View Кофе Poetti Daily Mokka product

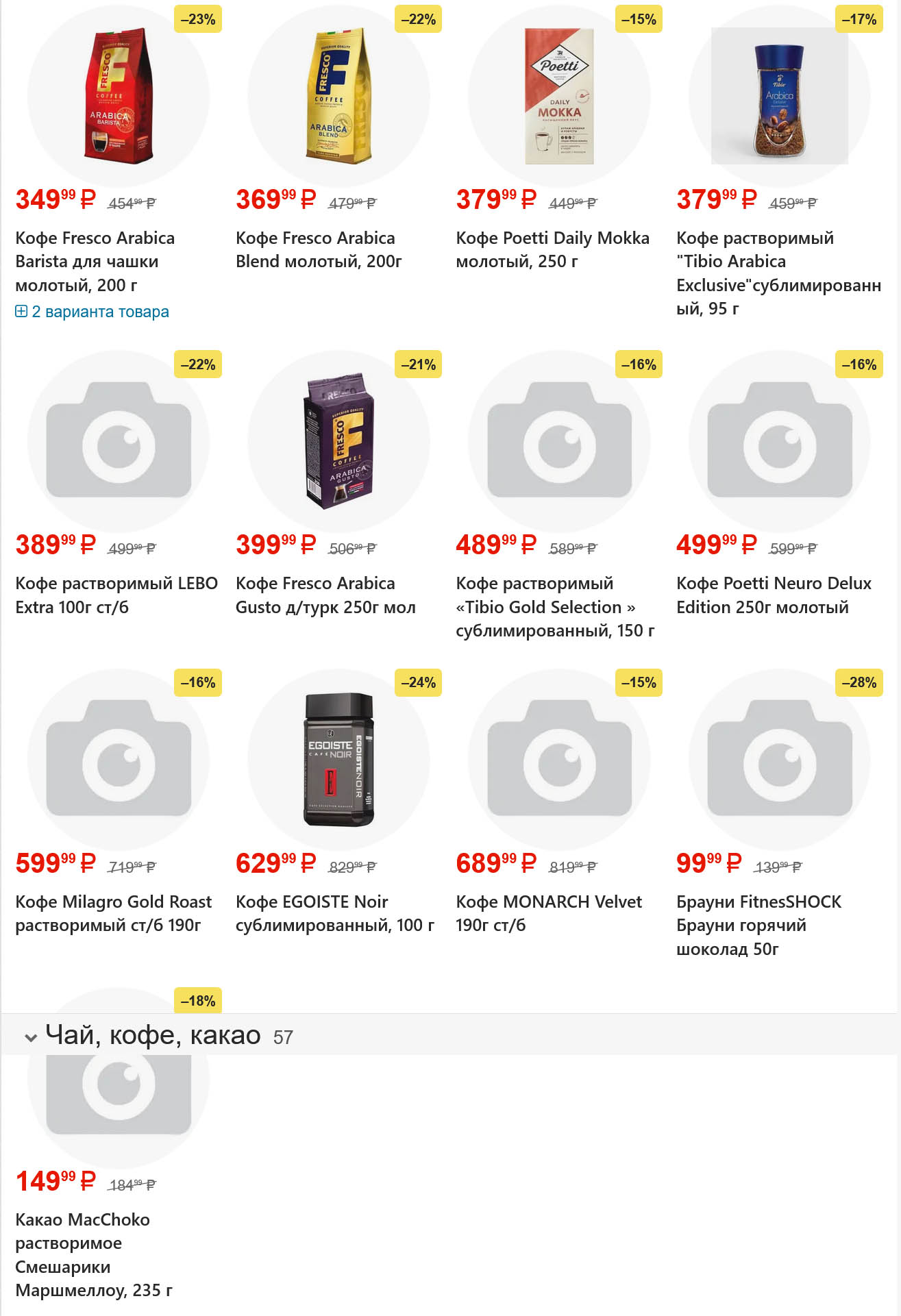[x=552, y=249]
